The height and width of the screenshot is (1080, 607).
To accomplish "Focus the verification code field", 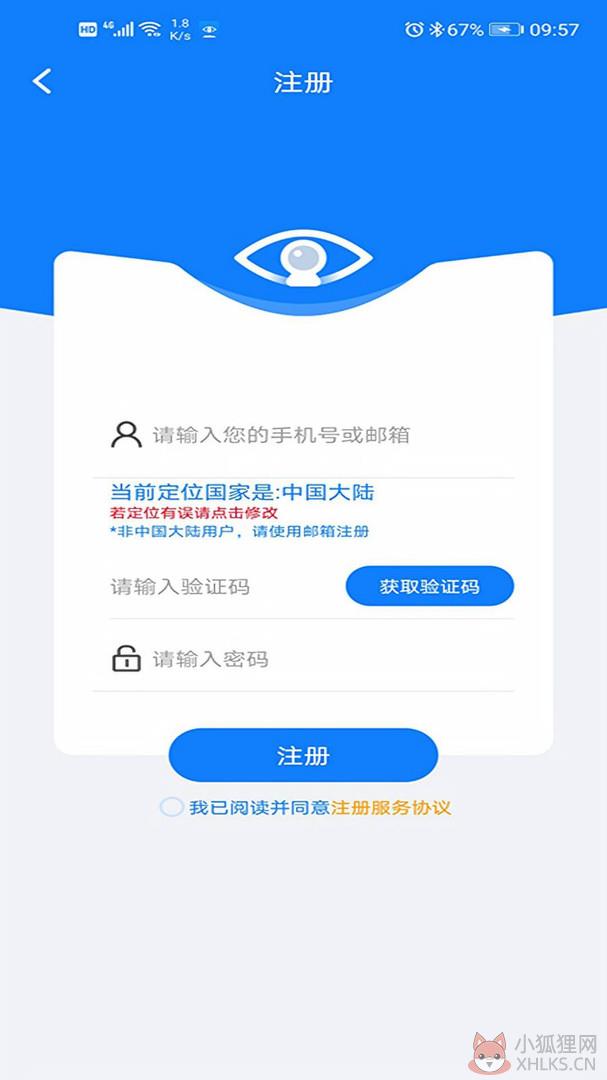I will (x=218, y=587).
